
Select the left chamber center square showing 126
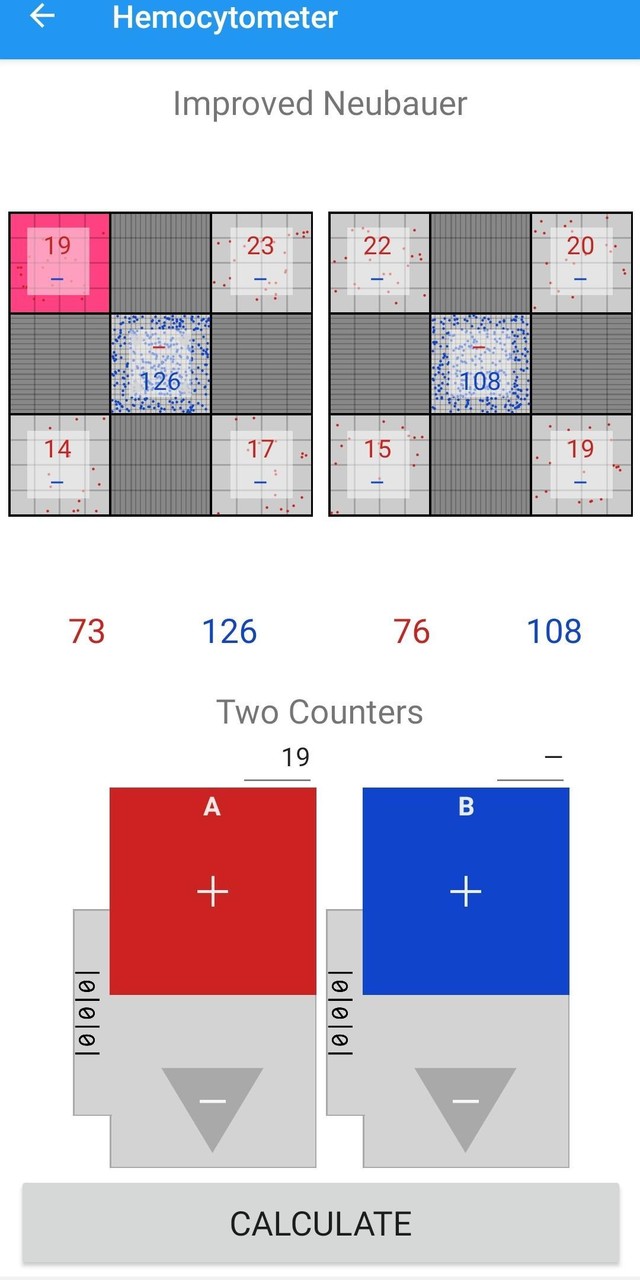pos(160,364)
